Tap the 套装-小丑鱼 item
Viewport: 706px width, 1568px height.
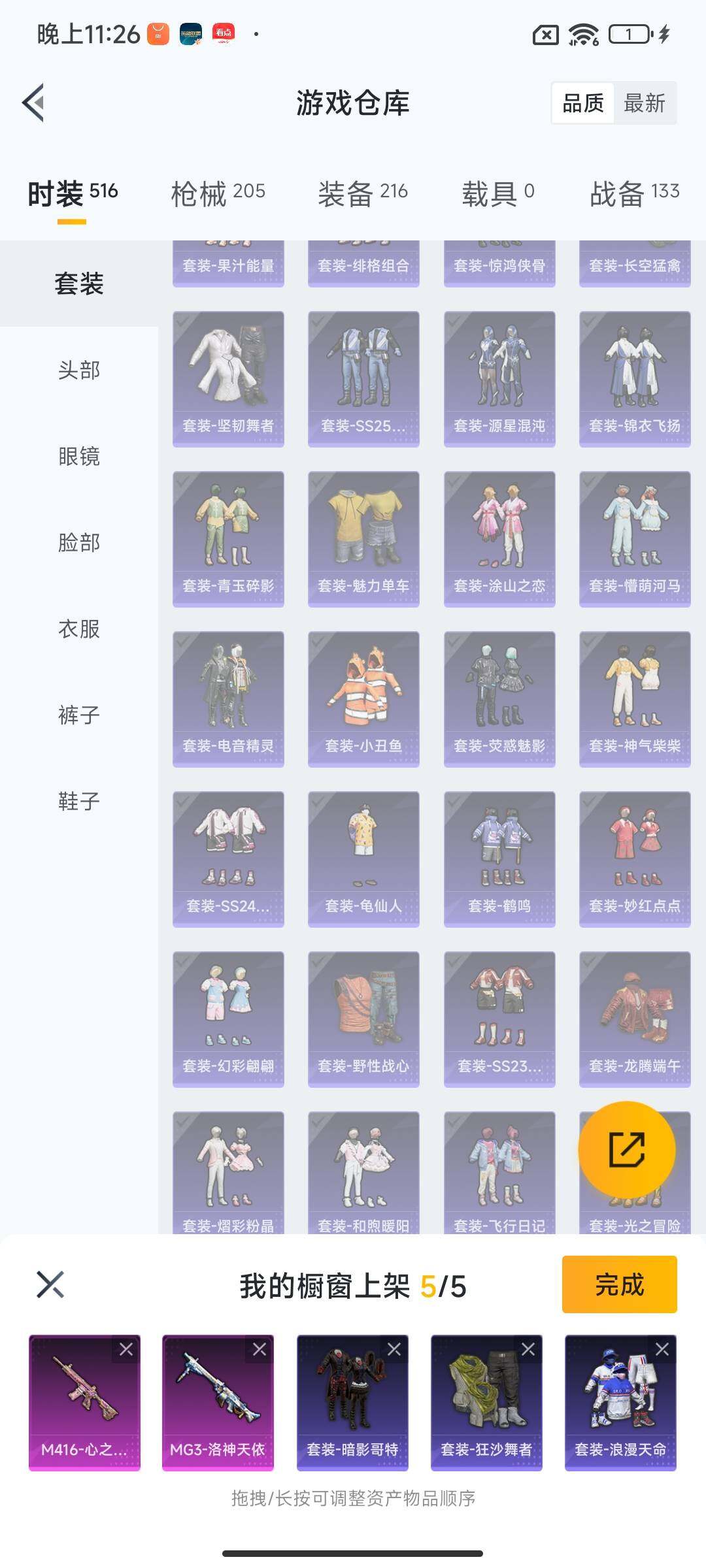(x=363, y=699)
